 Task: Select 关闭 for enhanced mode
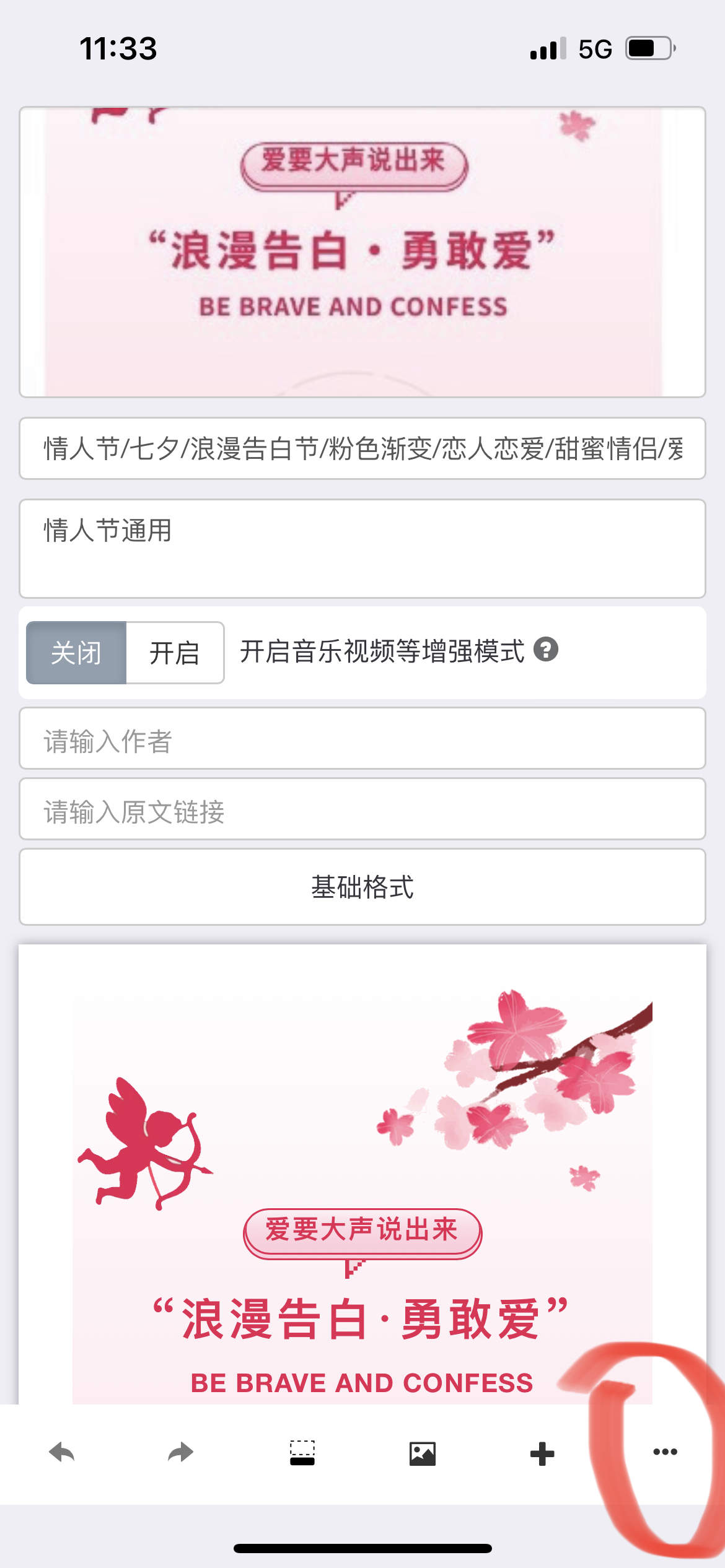click(x=76, y=653)
